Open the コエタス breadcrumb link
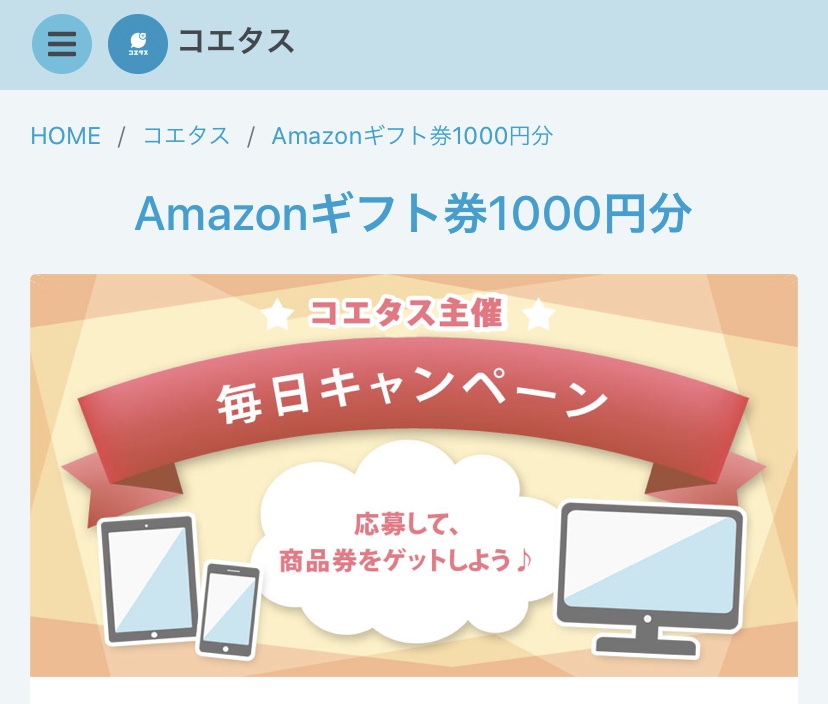This screenshot has height=704, width=828. coord(186,136)
